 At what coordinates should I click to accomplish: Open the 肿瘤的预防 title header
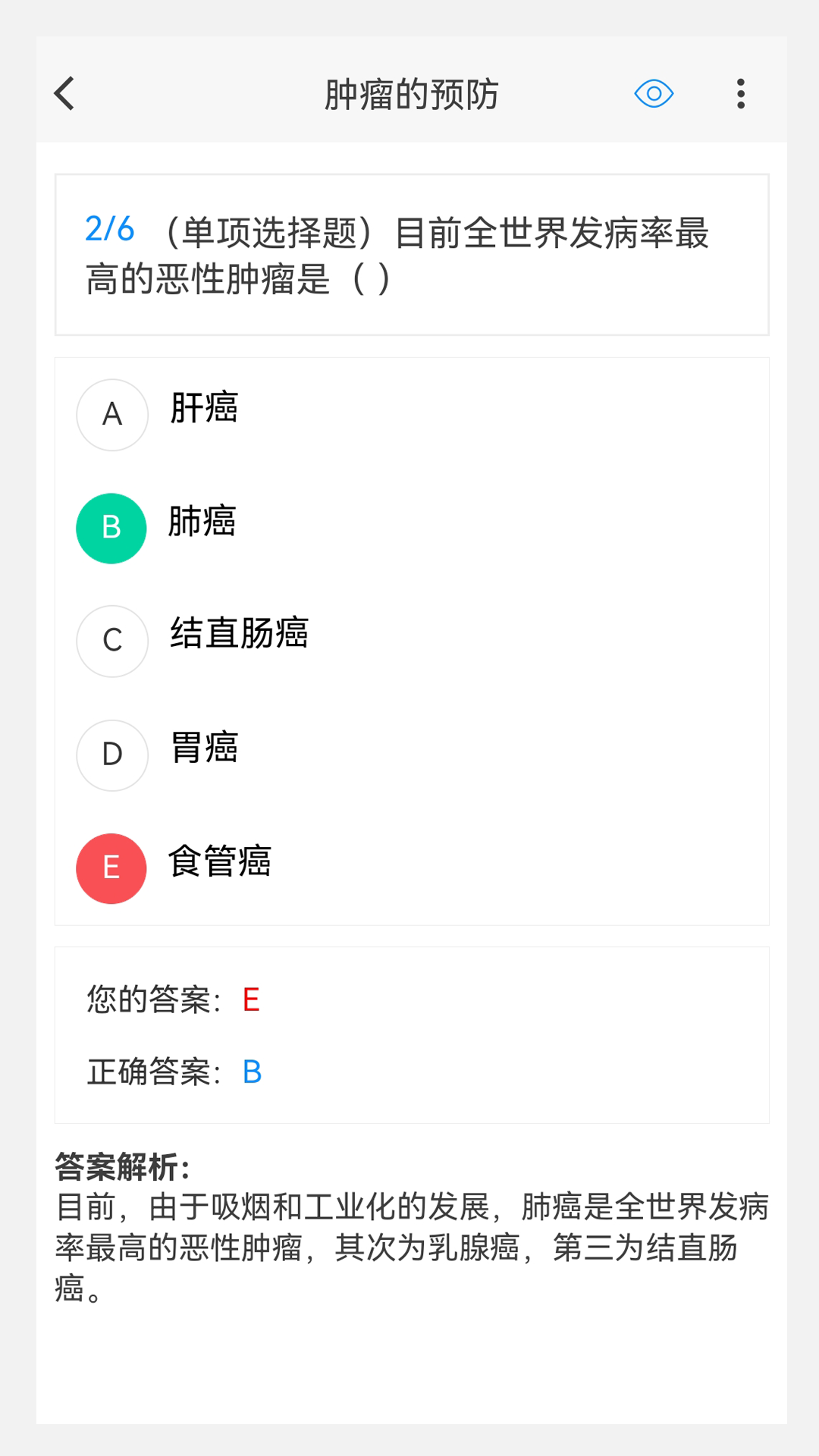click(409, 93)
